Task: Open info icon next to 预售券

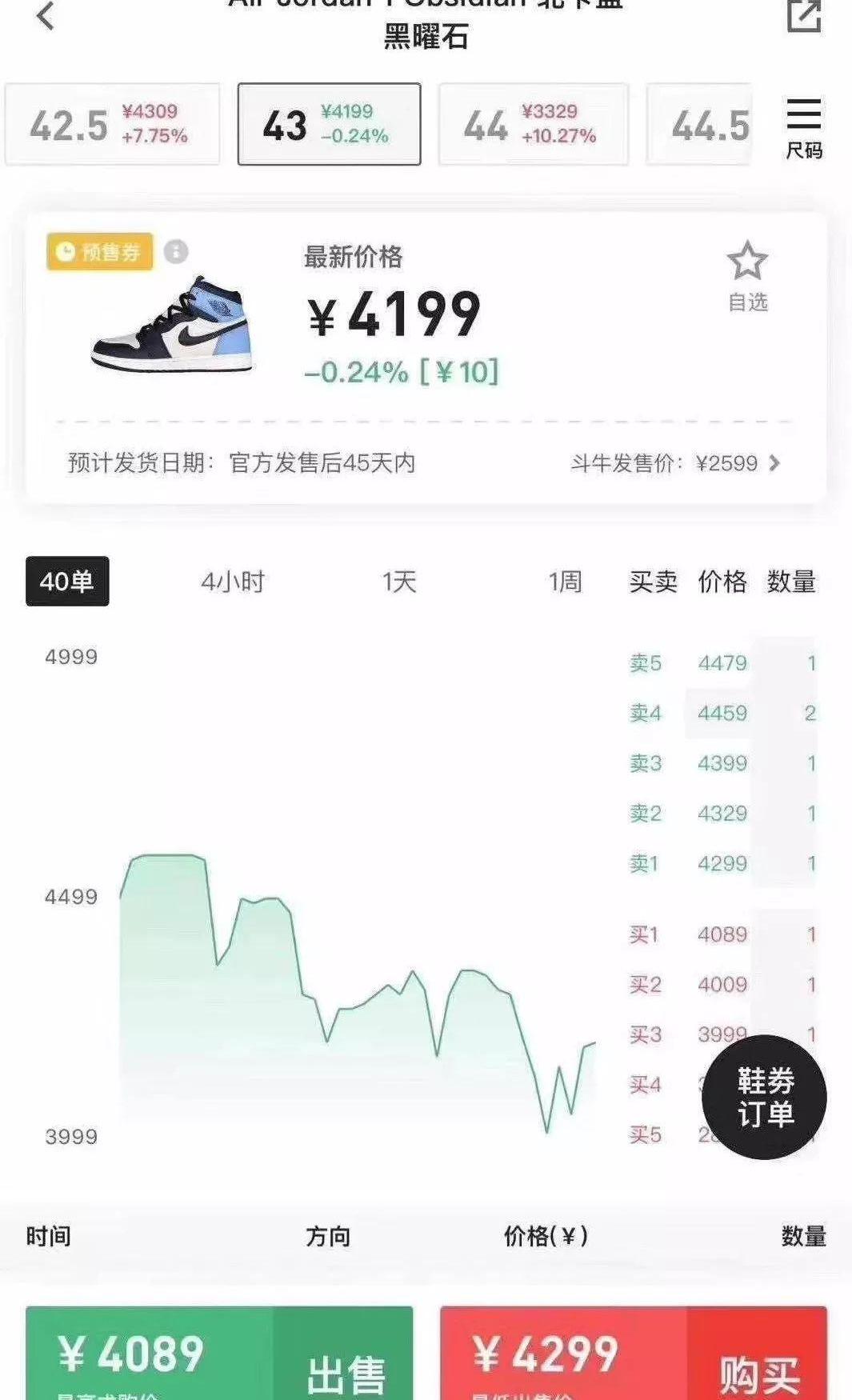Action: click(176, 252)
